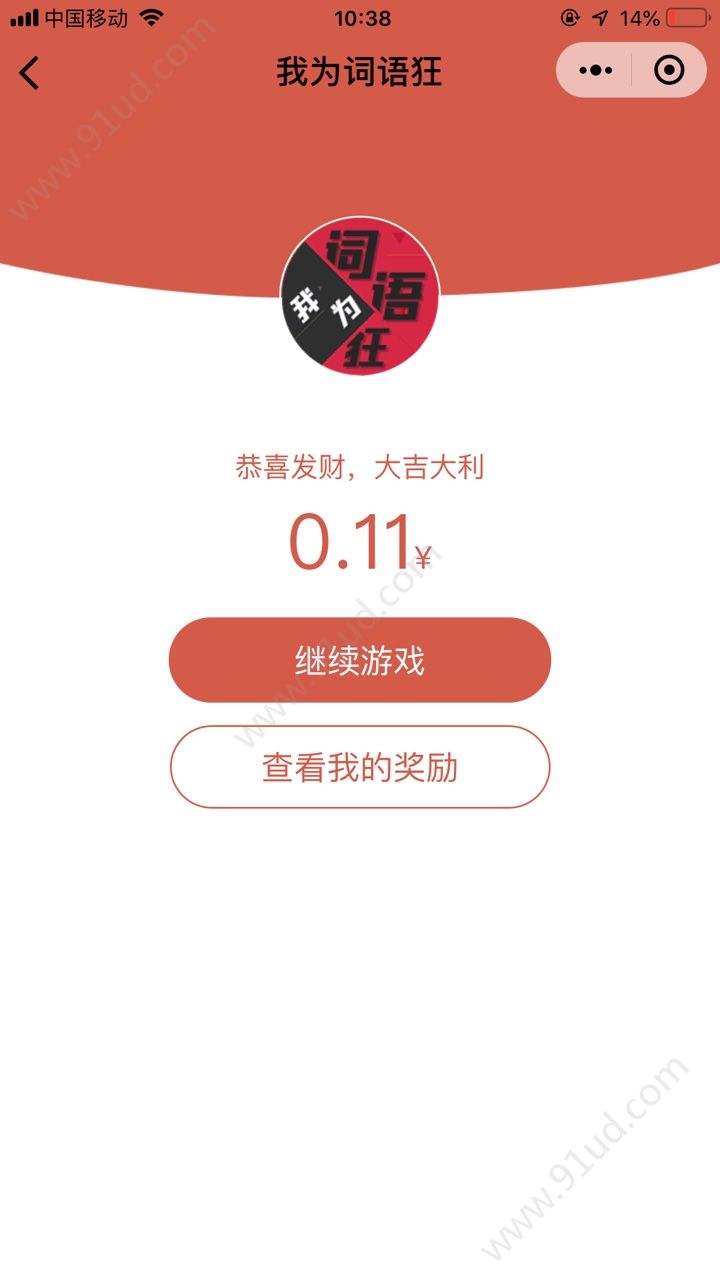The width and height of the screenshot is (720, 1280).
Task: Go back using the top-left arrow
Action: tap(30, 72)
